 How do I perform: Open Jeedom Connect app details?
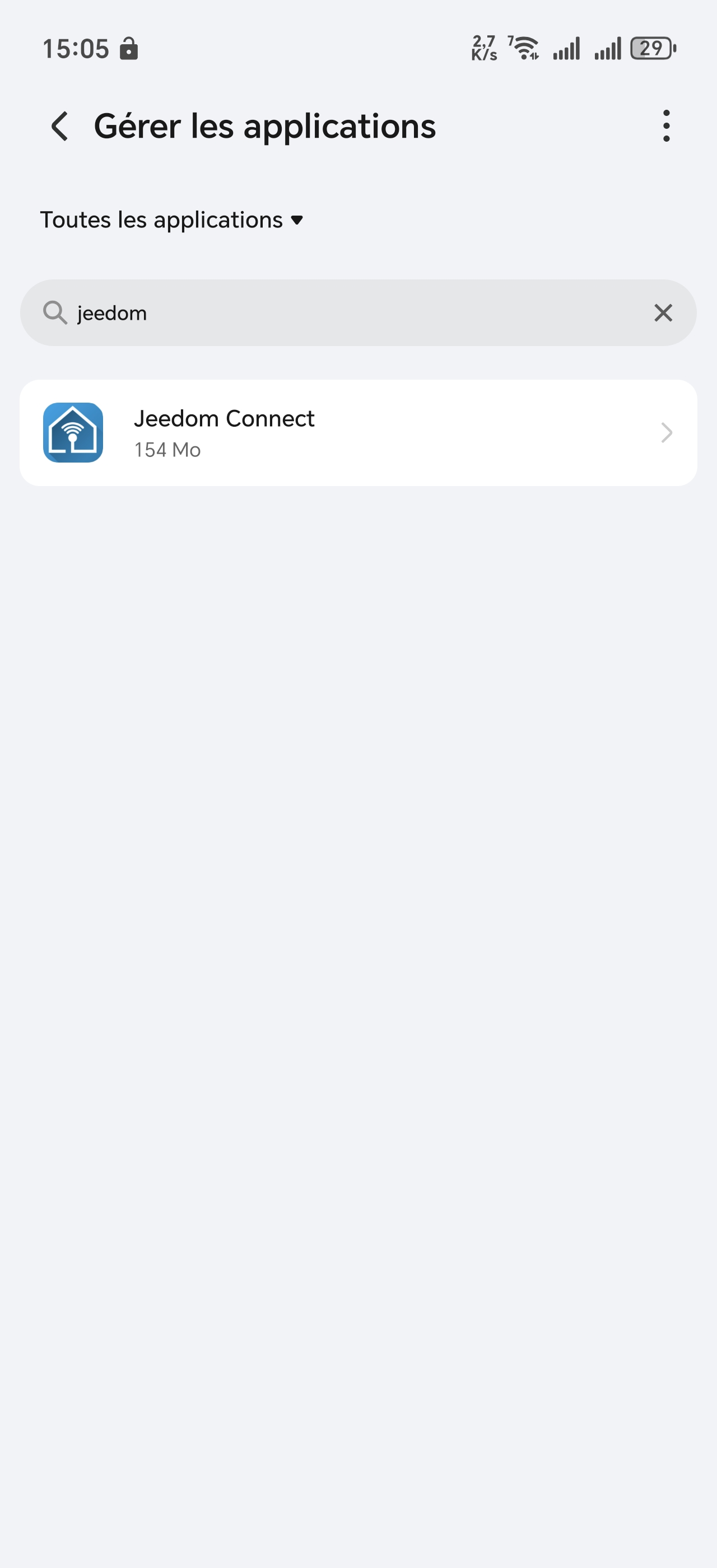pos(358,433)
